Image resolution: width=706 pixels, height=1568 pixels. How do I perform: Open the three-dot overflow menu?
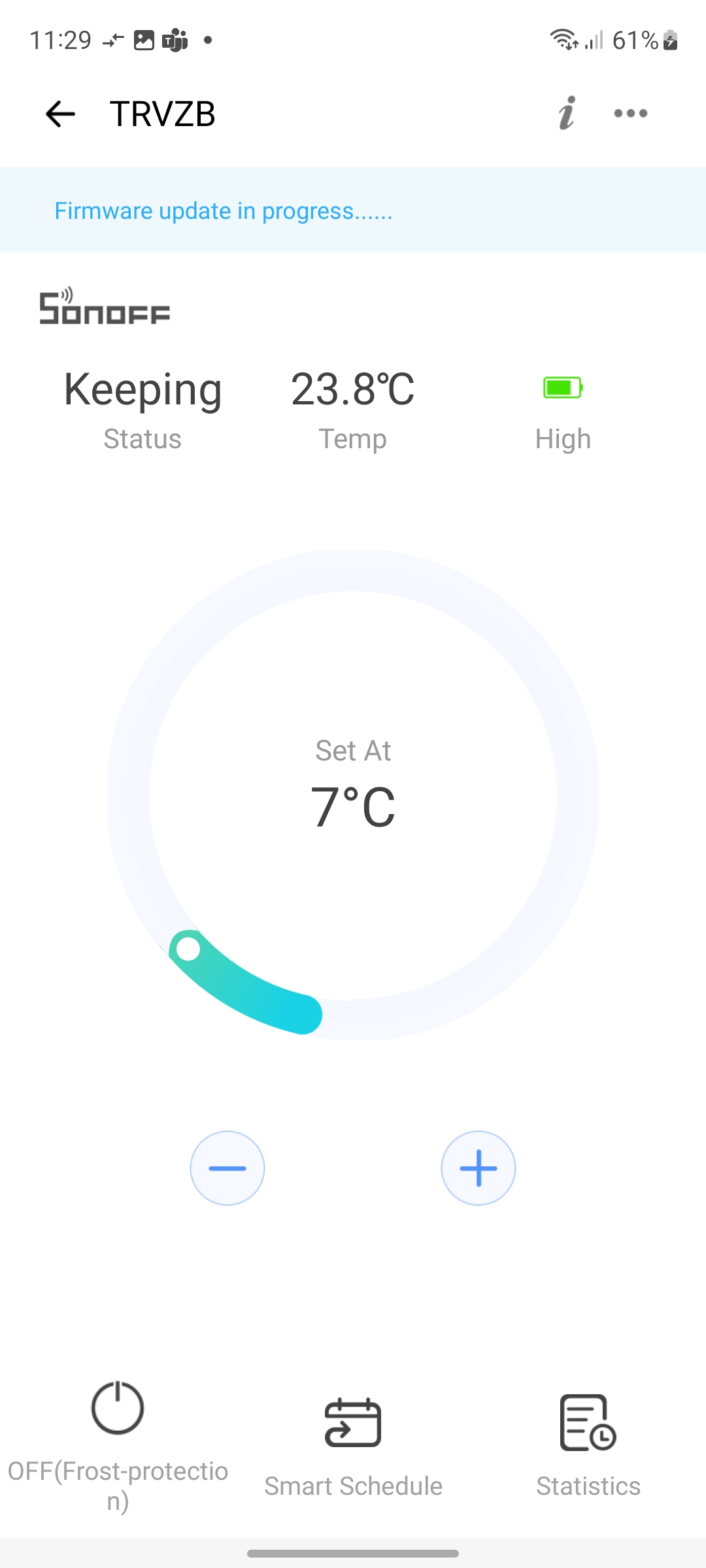(x=631, y=114)
